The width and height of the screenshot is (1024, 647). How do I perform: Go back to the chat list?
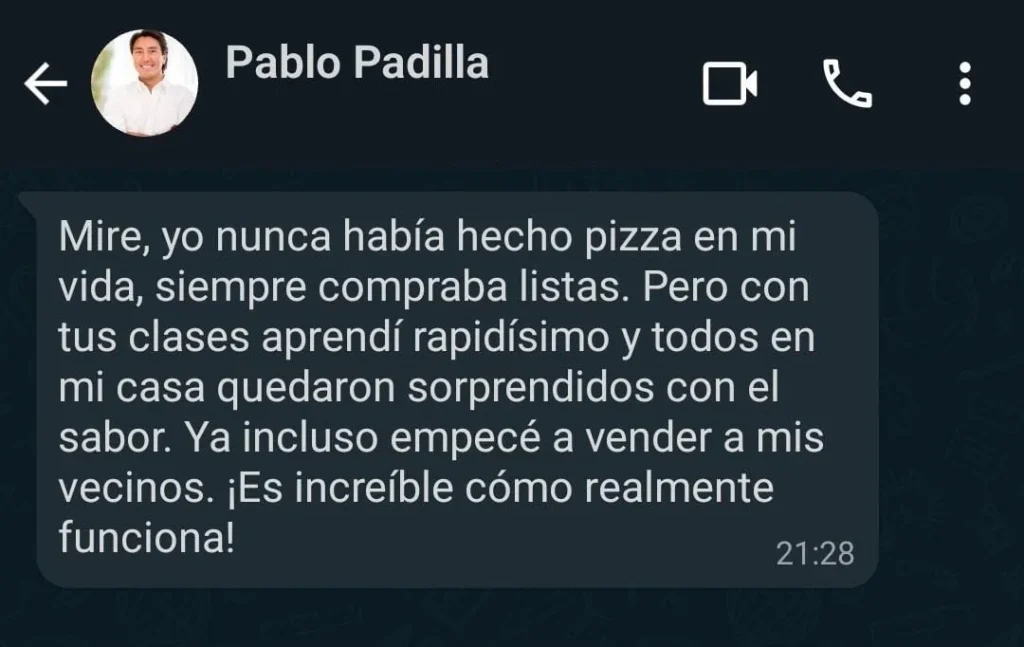(45, 85)
